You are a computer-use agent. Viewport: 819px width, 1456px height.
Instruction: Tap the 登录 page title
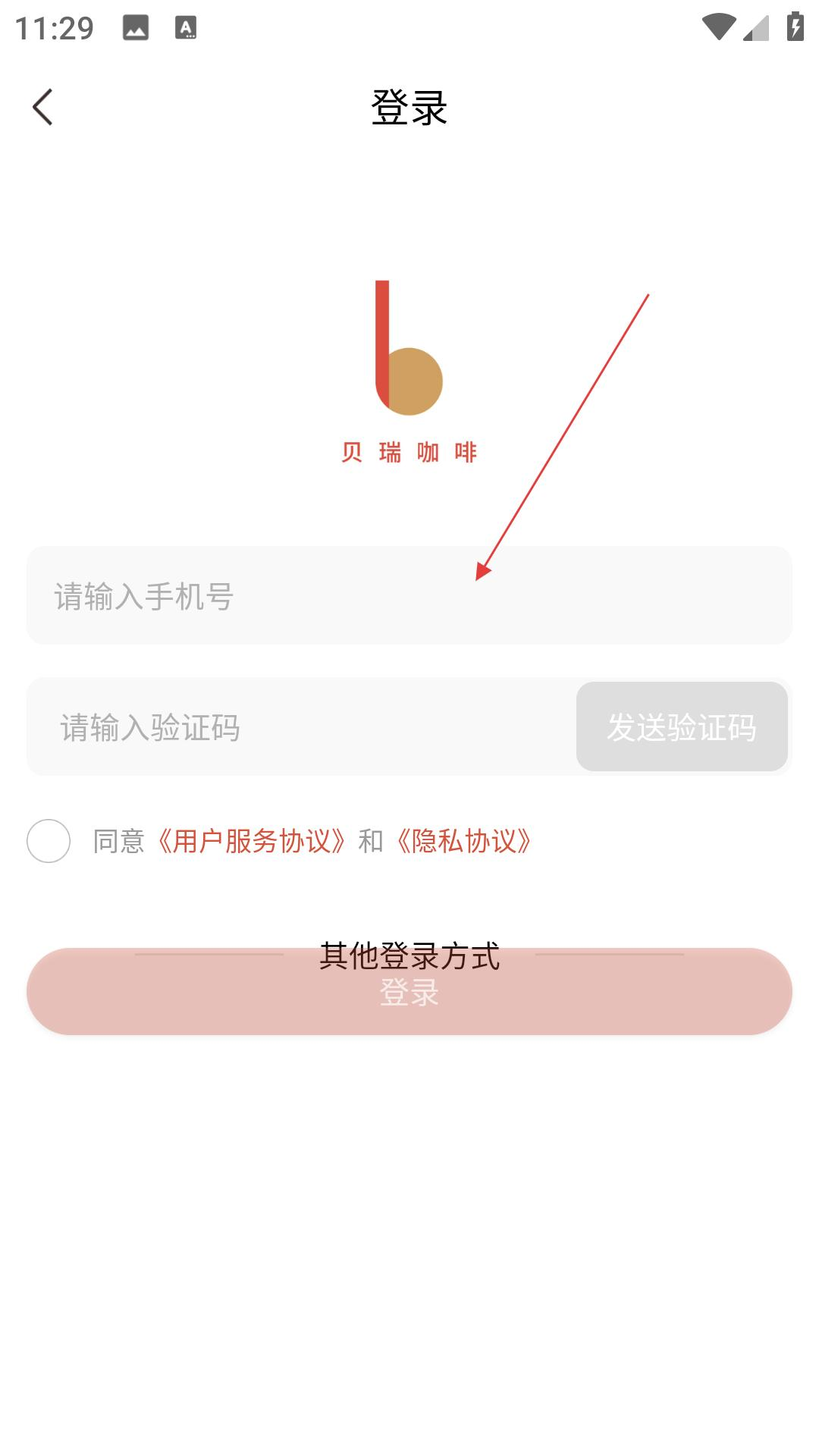[409, 106]
